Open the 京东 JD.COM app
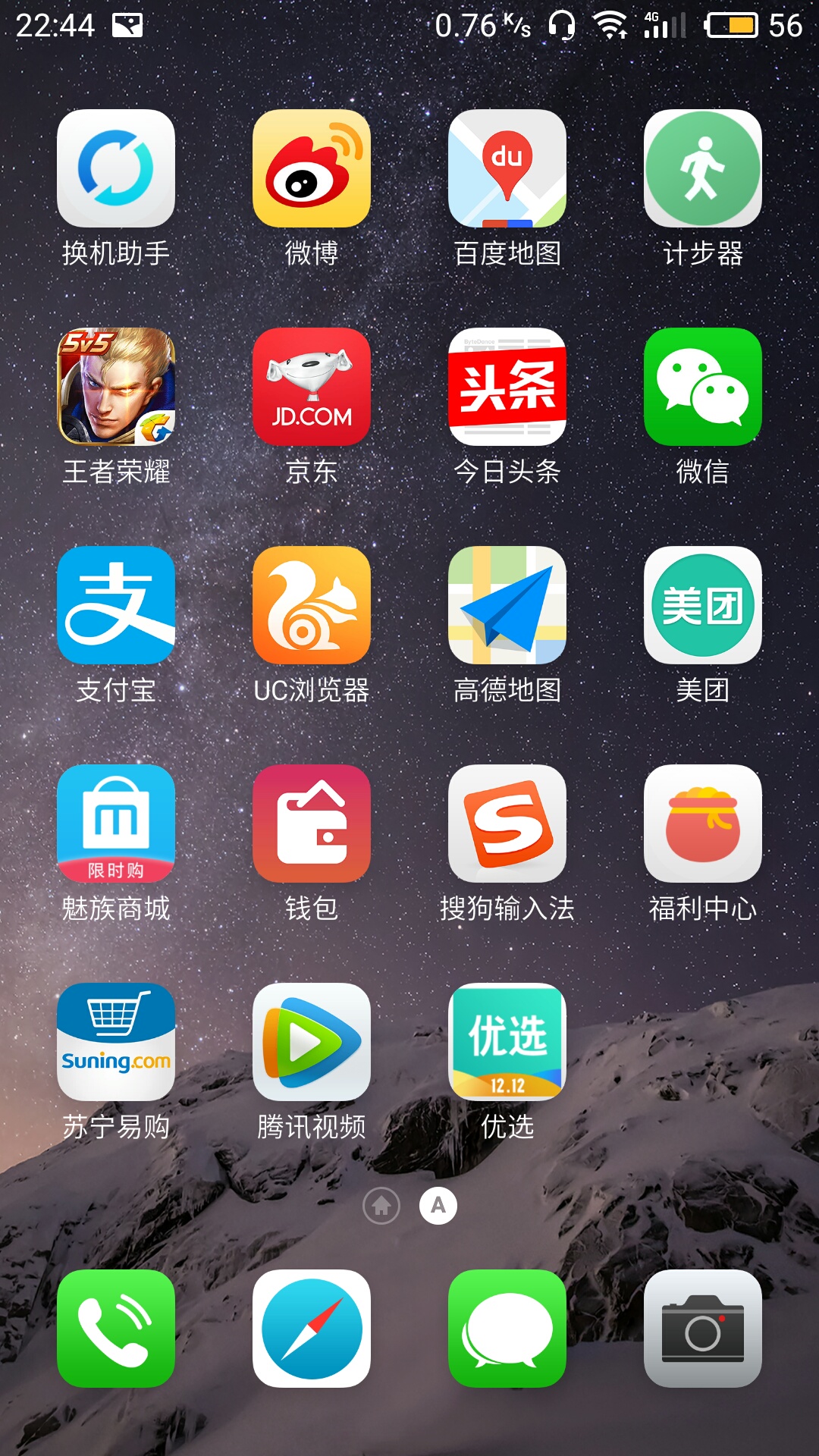819x1456 pixels. 311,387
